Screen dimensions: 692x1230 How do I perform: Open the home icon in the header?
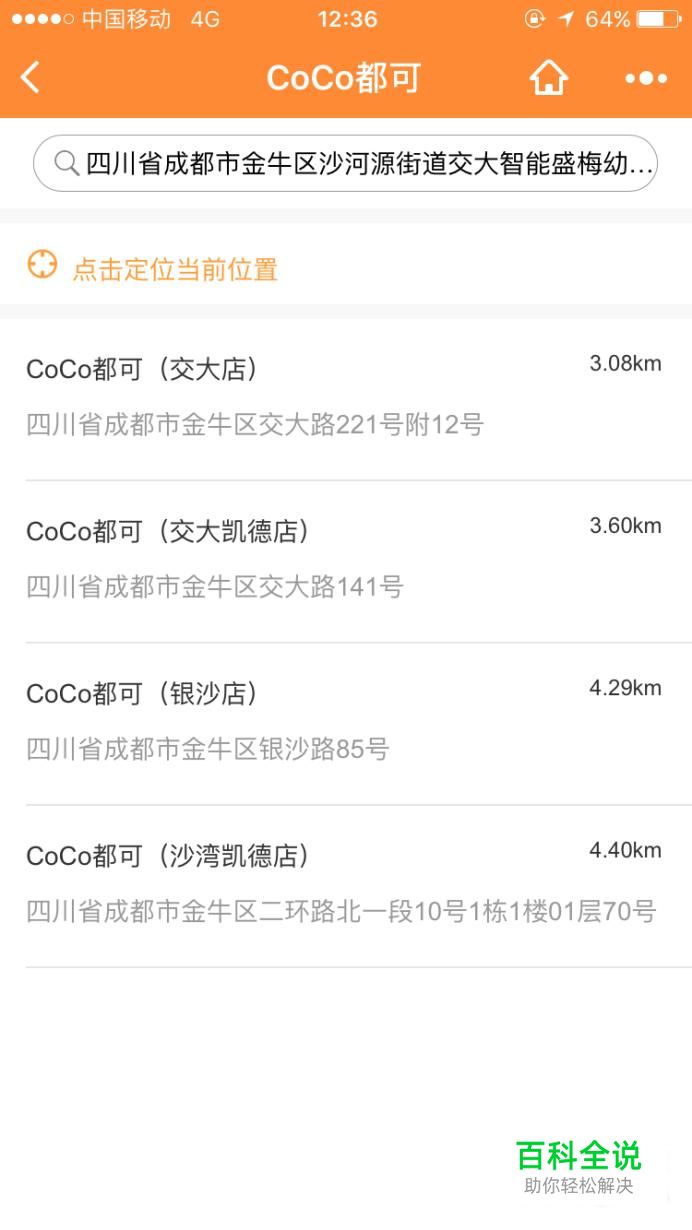(548, 77)
